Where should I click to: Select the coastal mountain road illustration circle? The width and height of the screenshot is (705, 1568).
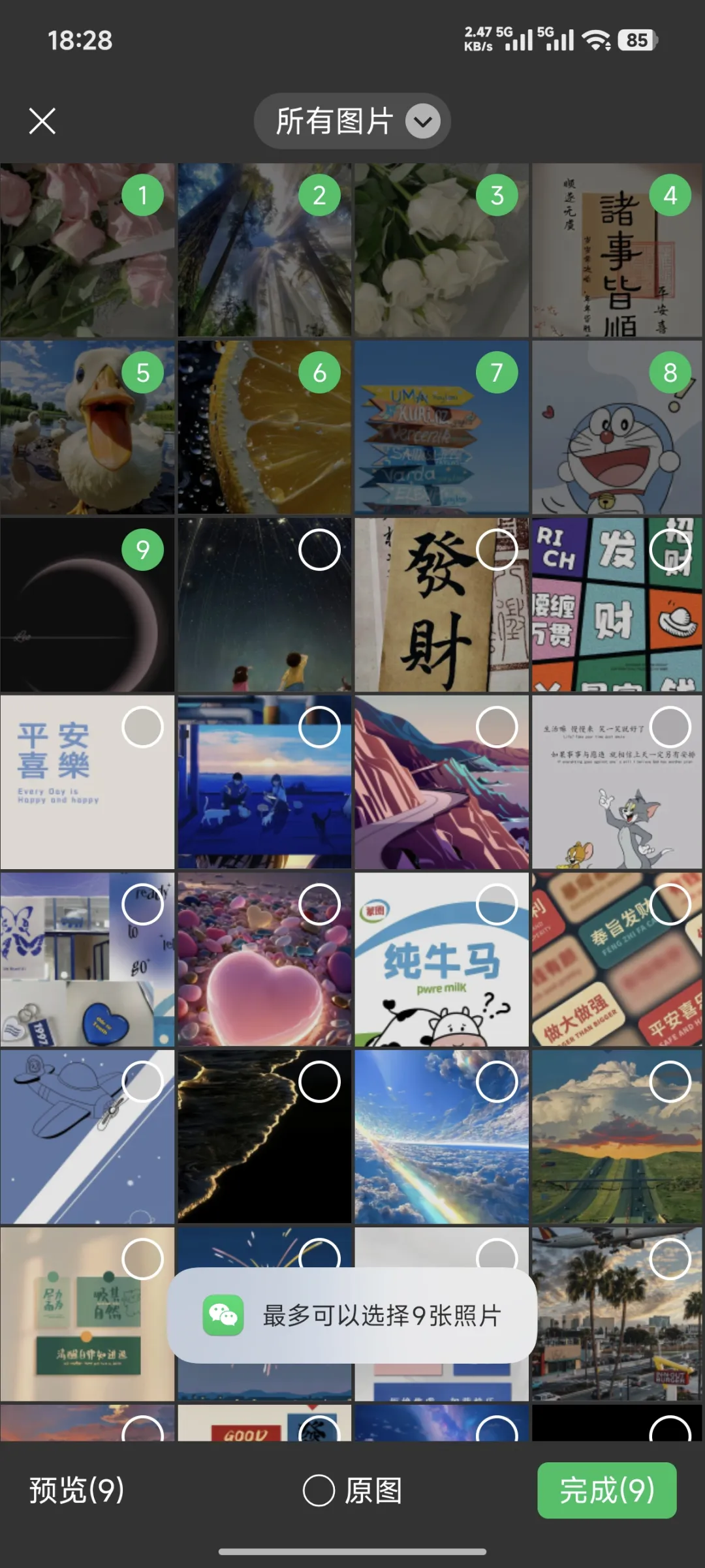coord(497,727)
